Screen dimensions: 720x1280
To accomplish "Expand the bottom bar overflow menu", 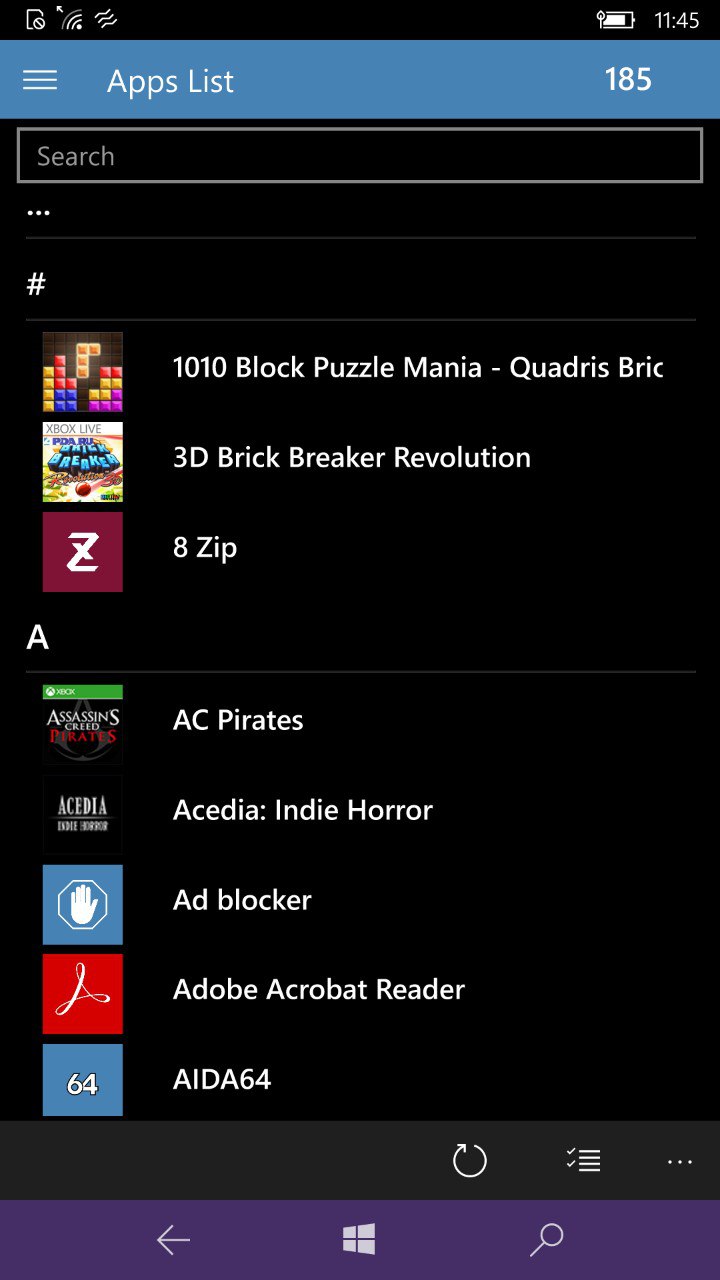I will point(679,1161).
